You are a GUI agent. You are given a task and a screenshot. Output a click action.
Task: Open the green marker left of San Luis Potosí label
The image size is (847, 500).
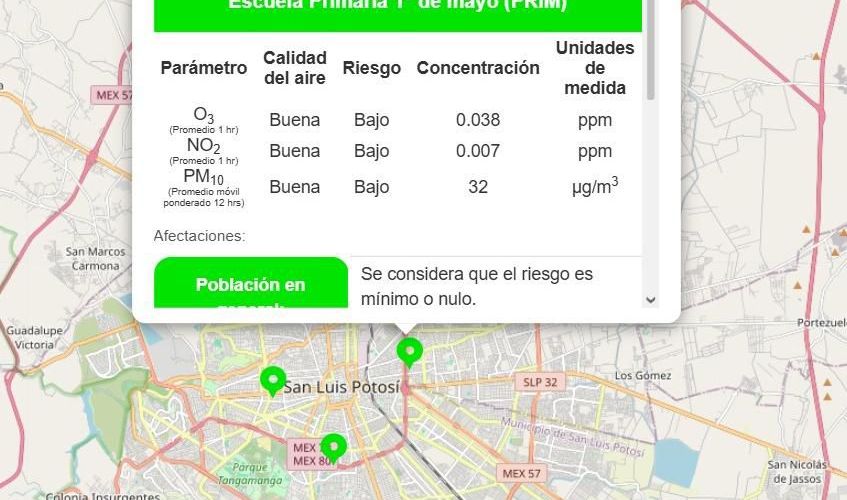point(272,380)
